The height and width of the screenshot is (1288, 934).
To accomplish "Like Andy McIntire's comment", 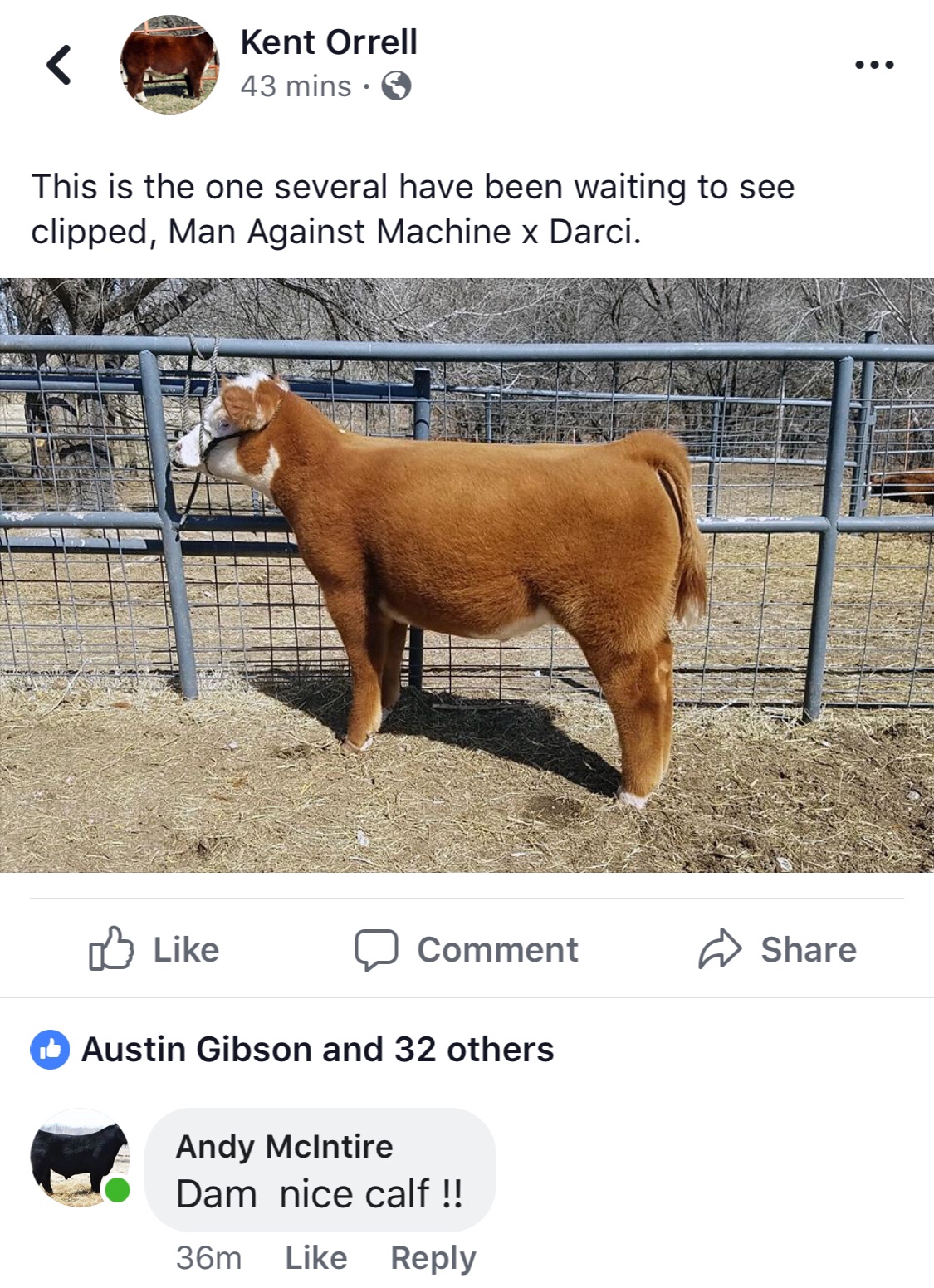I will 315,1258.
